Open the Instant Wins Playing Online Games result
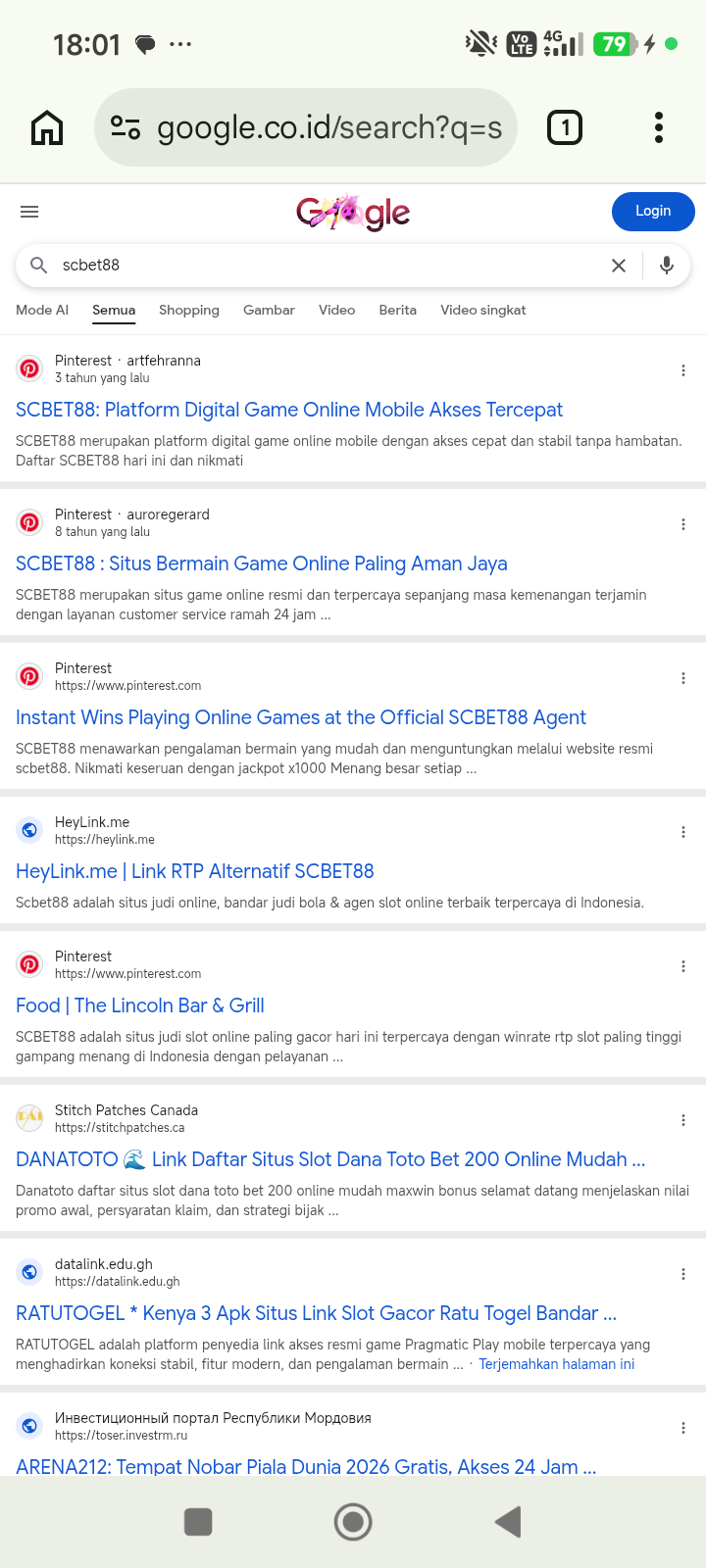This screenshot has width=706, height=1568. (301, 717)
